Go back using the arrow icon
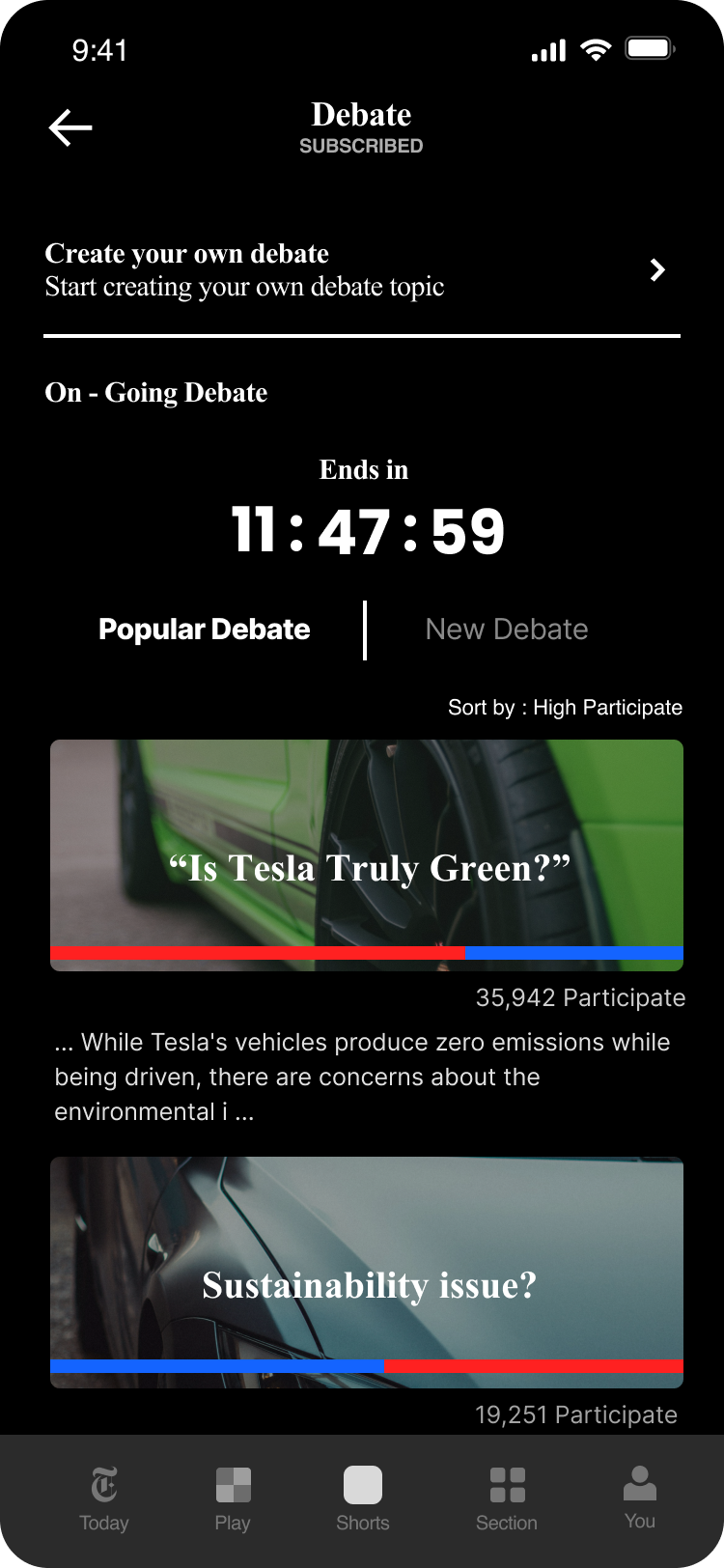 [70, 127]
